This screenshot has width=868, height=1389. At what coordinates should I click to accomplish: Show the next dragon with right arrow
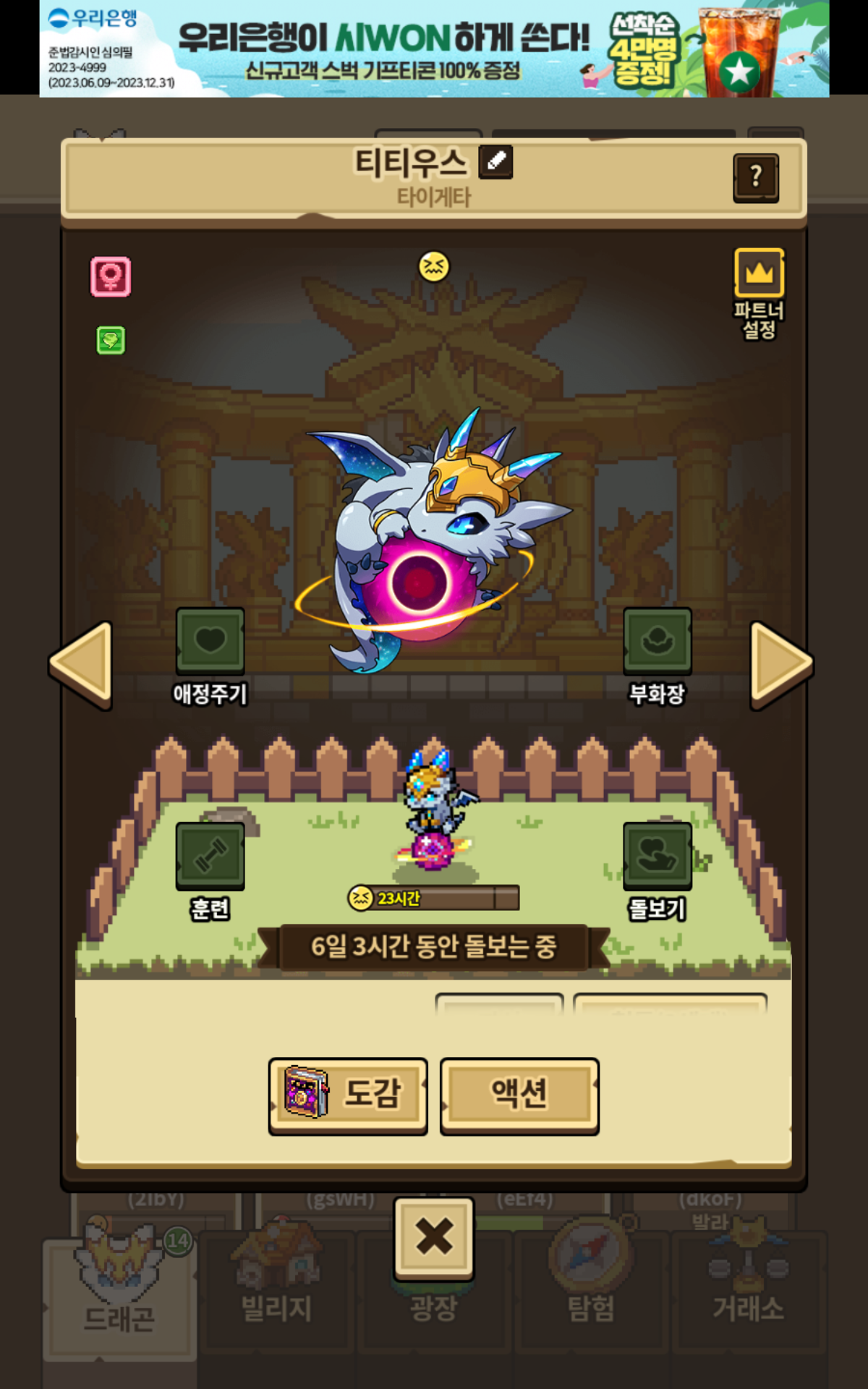click(782, 665)
